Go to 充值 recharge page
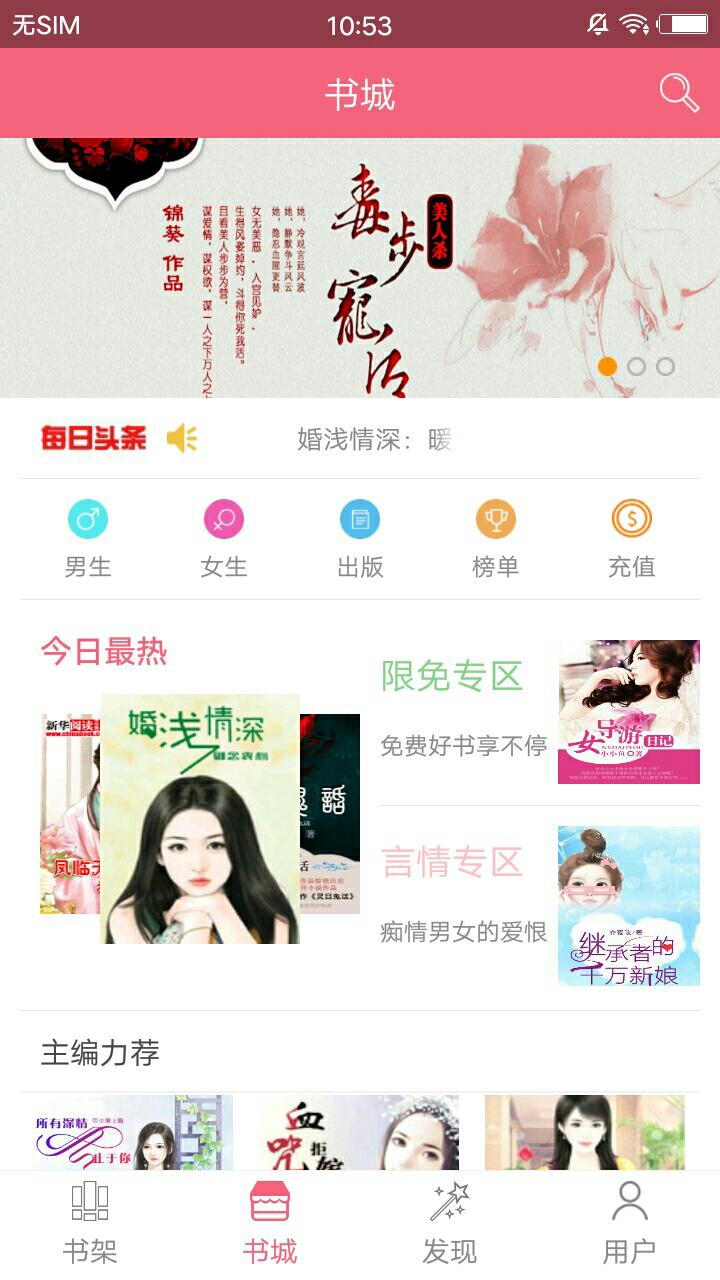 [631, 540]
